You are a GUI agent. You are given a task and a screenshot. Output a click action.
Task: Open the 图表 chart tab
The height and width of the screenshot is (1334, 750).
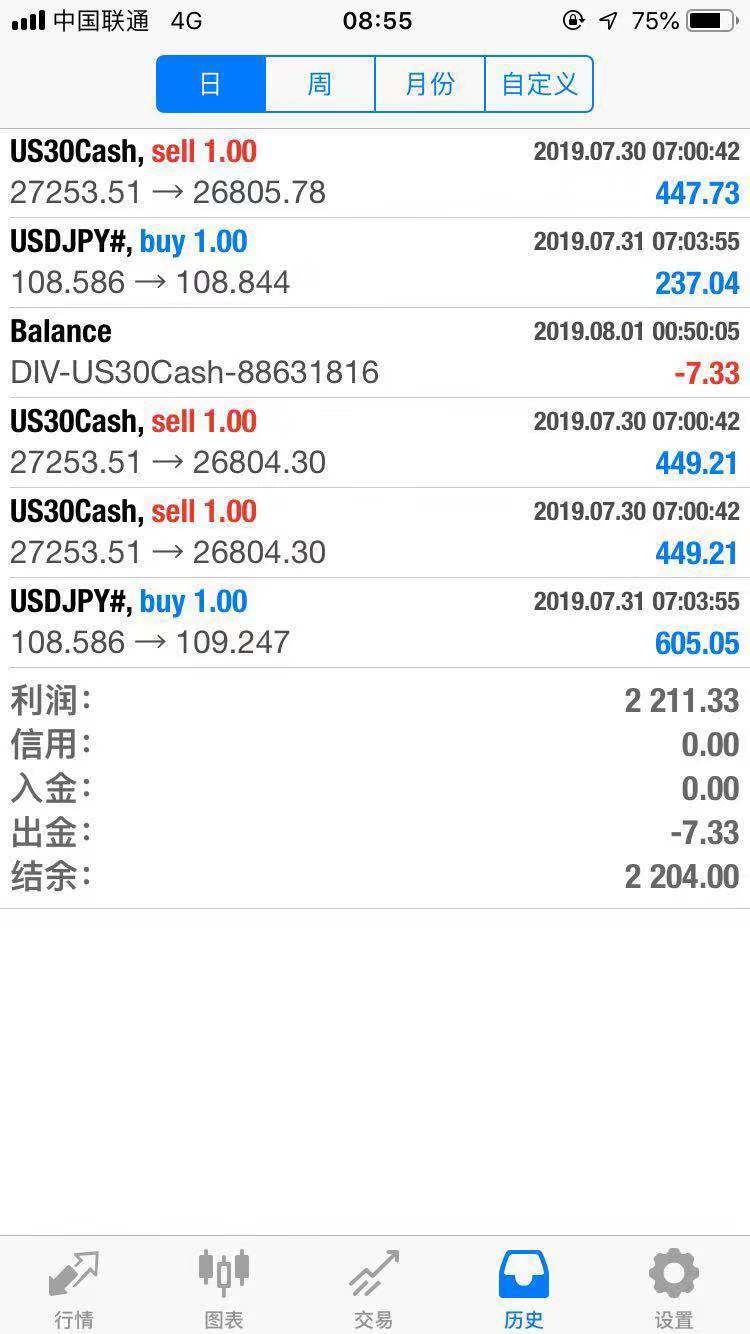click(224, 1287)
